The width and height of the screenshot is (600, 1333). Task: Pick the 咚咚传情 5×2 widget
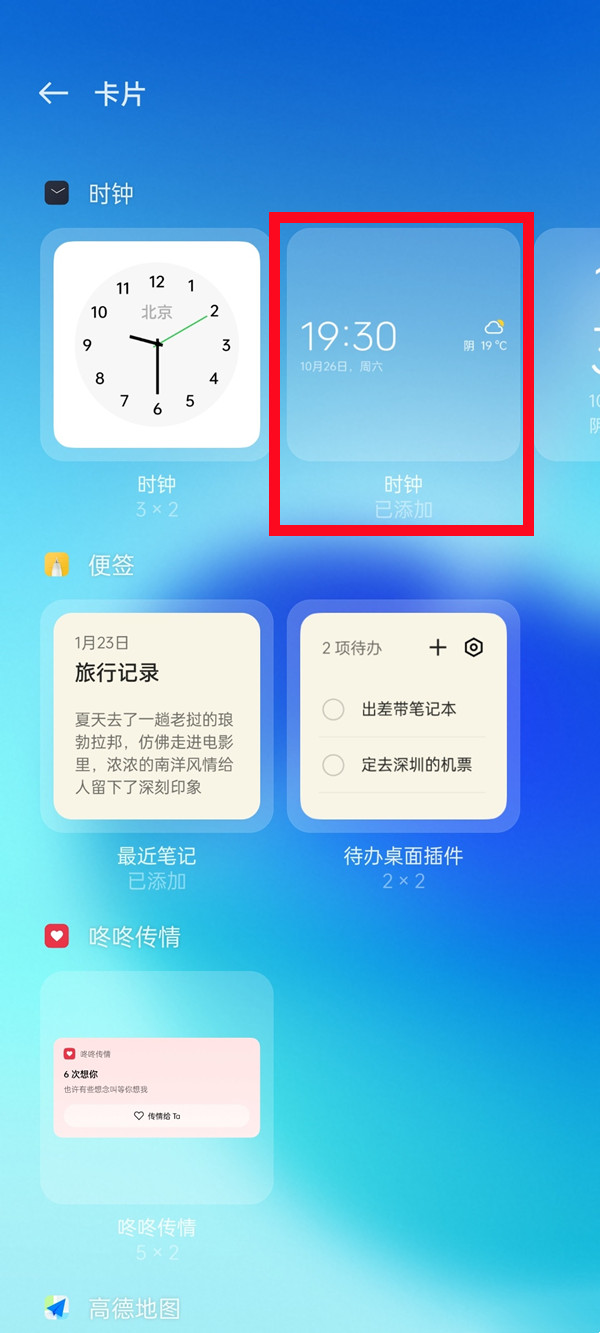point(157,1087)
